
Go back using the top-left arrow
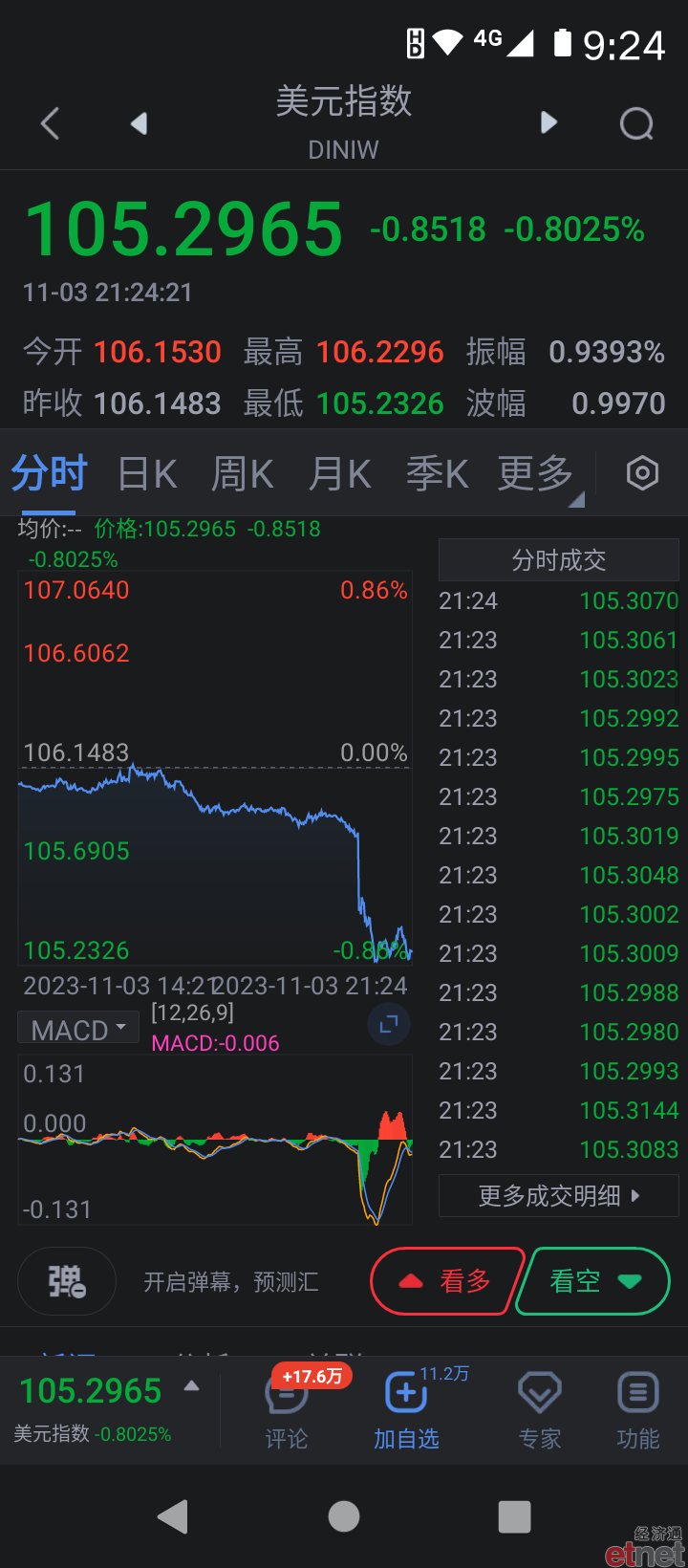pyautogui.click(x=51, y=123)
